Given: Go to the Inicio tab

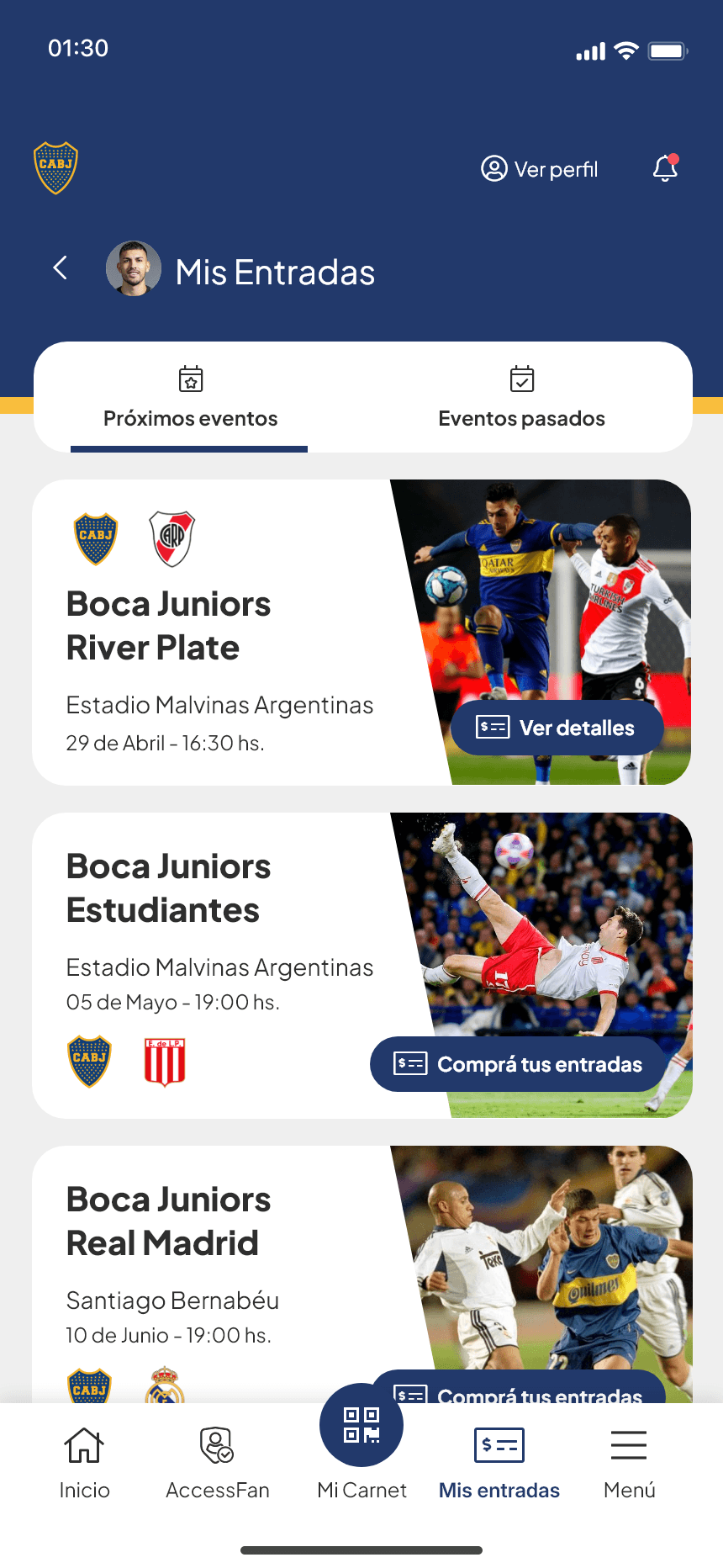Looking at the screenshot, I should (x=84, y=1464).
